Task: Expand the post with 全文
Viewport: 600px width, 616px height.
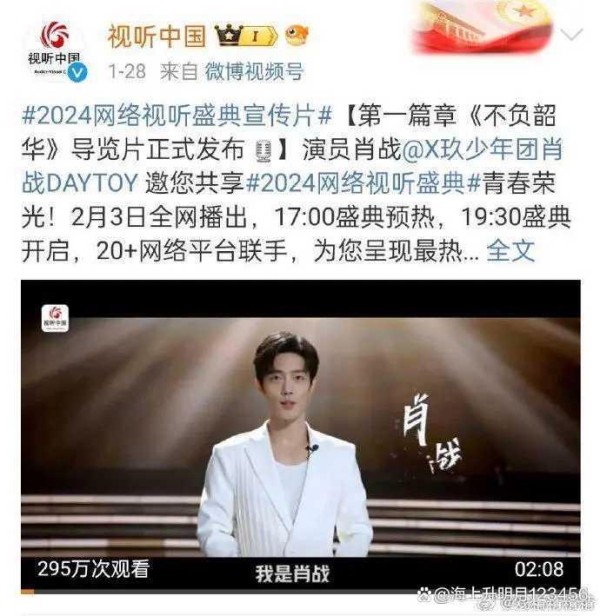Action: tap(511, 250)
